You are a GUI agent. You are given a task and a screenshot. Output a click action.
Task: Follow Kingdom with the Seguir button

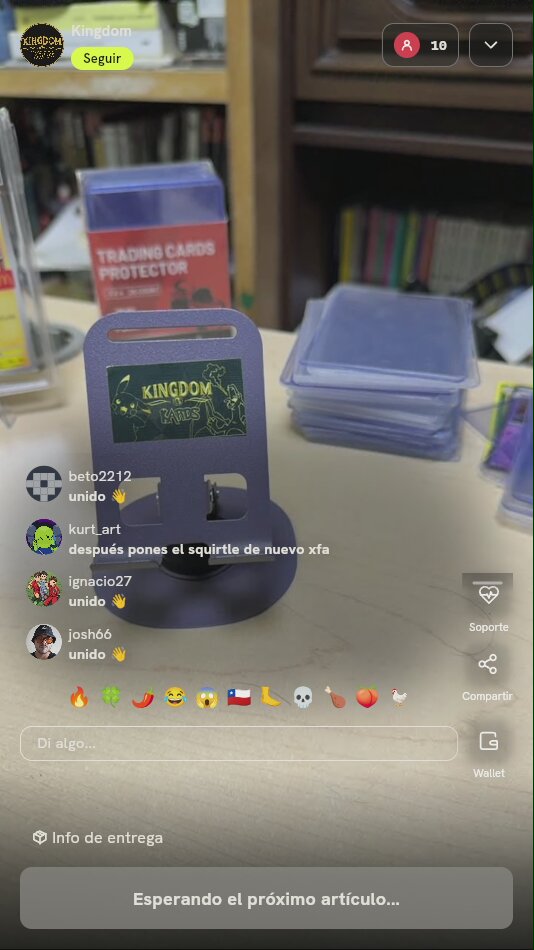coord(102,59)
